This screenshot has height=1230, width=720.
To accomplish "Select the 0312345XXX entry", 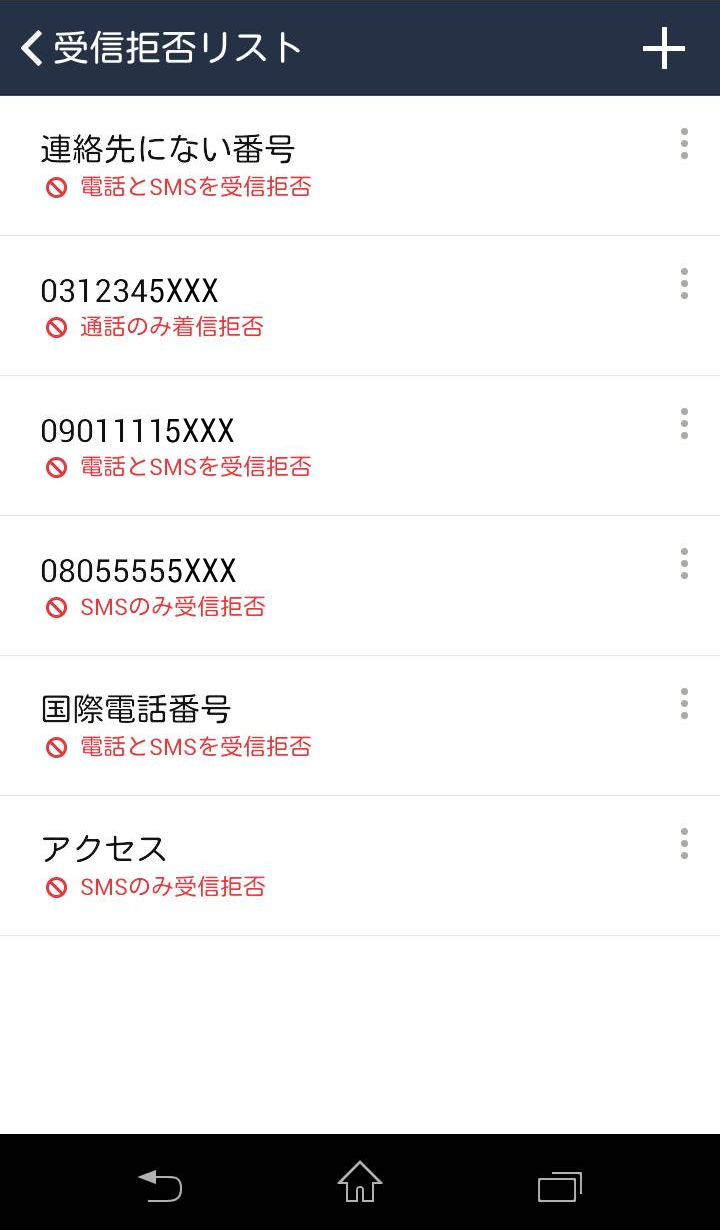I will [x=300, y=306].
